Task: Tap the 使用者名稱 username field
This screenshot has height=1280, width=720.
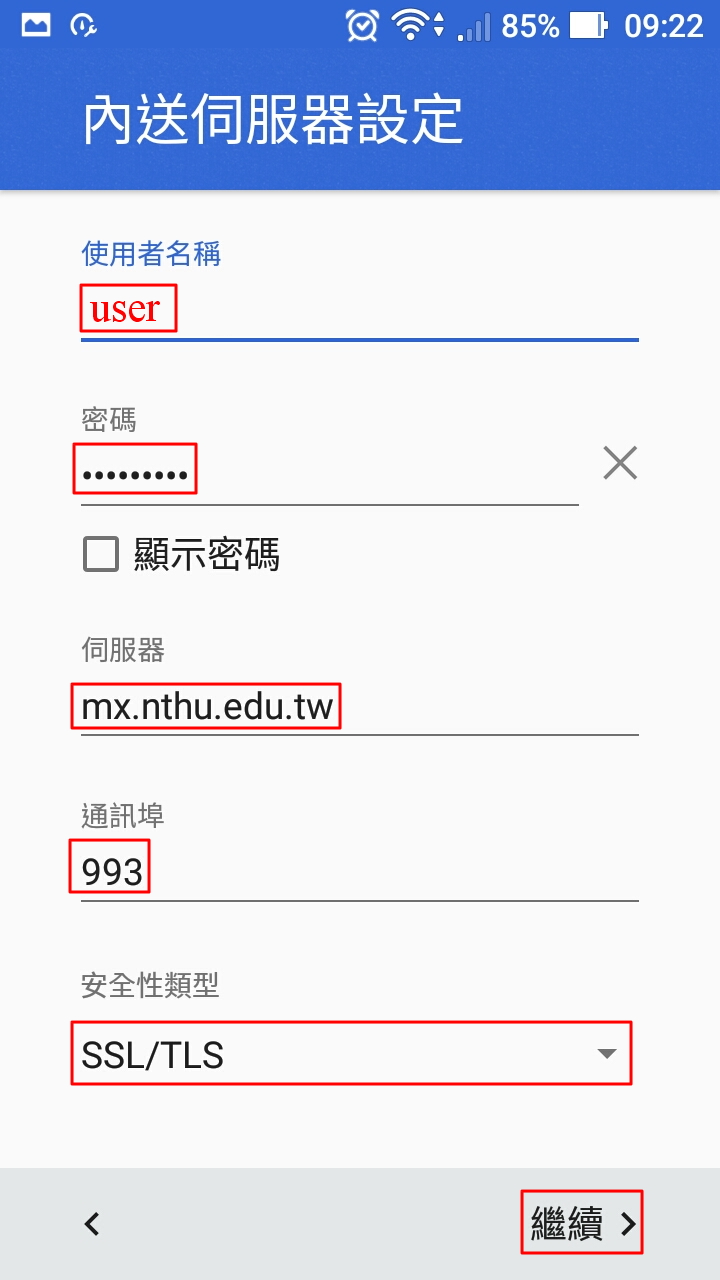Action: click(x=358, y=309)
